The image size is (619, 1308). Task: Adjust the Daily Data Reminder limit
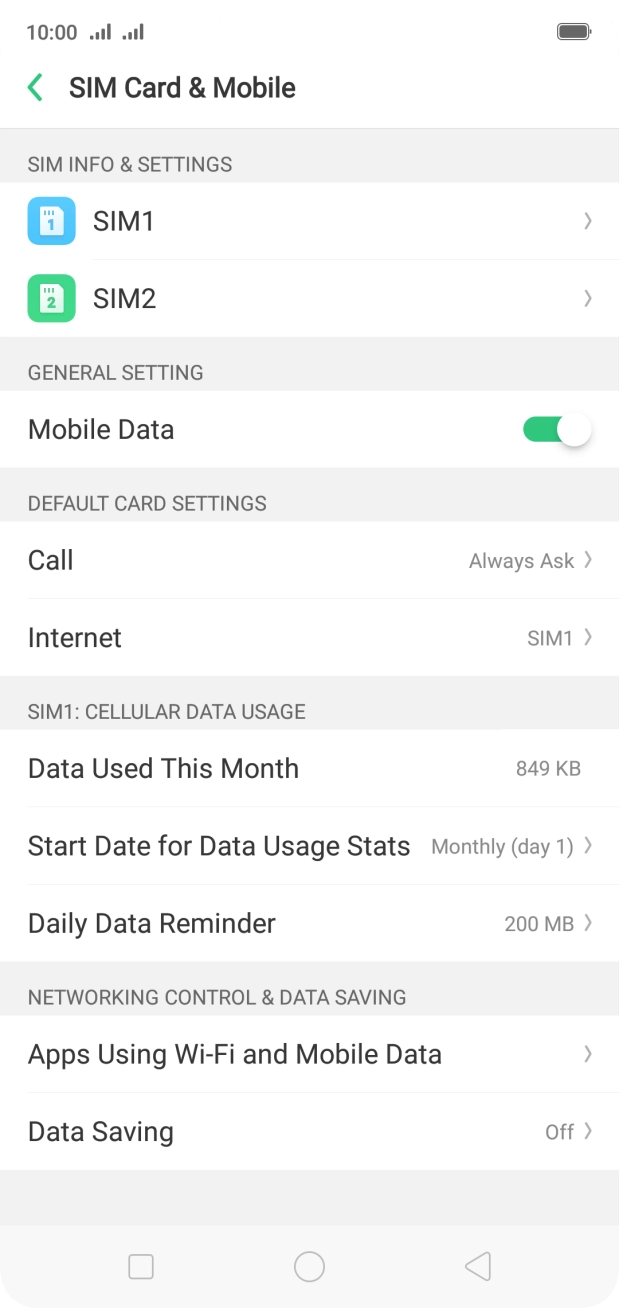pyautogui.click(x=309, y=923)
